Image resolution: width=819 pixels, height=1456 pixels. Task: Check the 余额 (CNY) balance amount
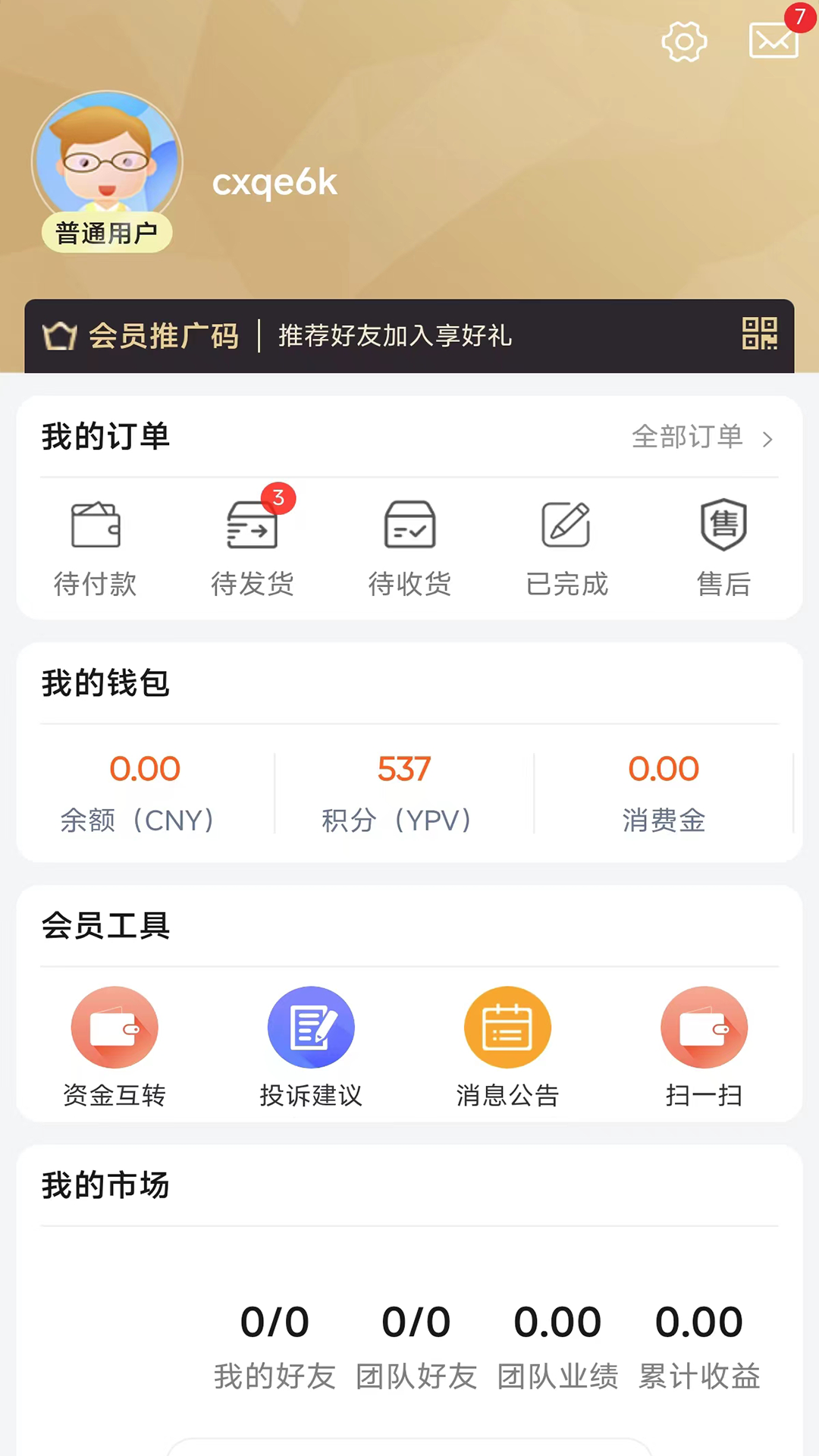coord(144,768)
